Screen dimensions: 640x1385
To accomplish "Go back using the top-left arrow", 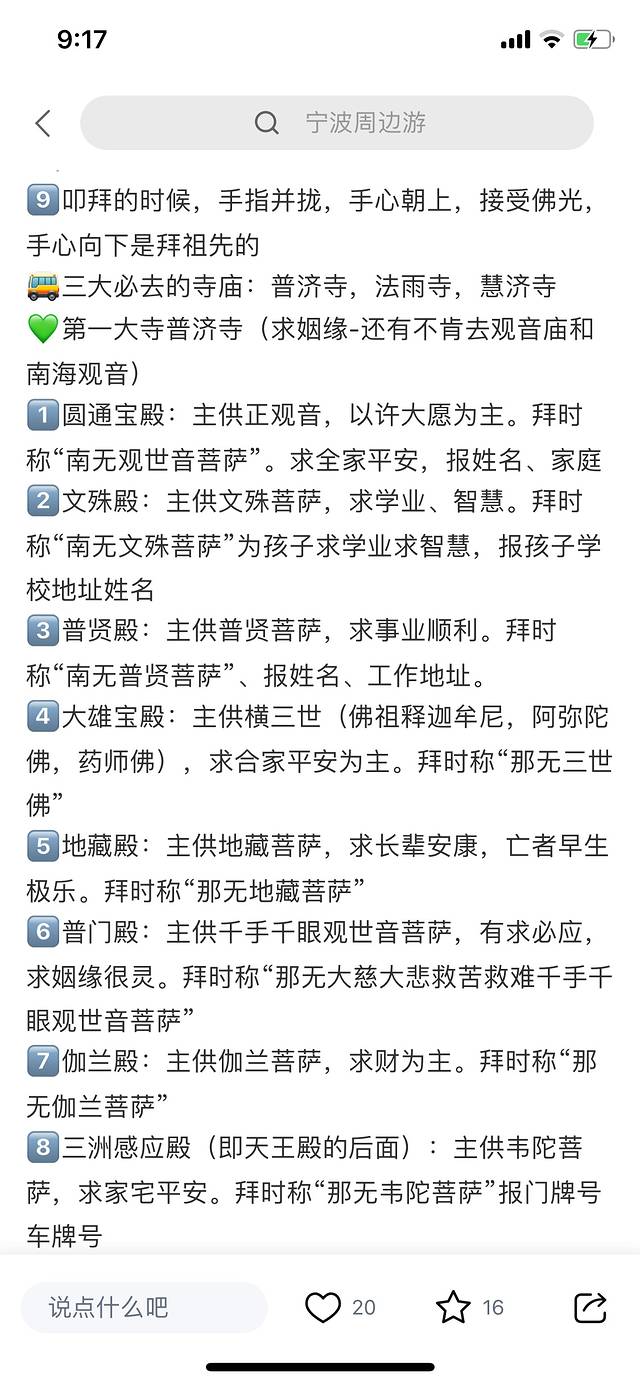I will pos(42,123).
